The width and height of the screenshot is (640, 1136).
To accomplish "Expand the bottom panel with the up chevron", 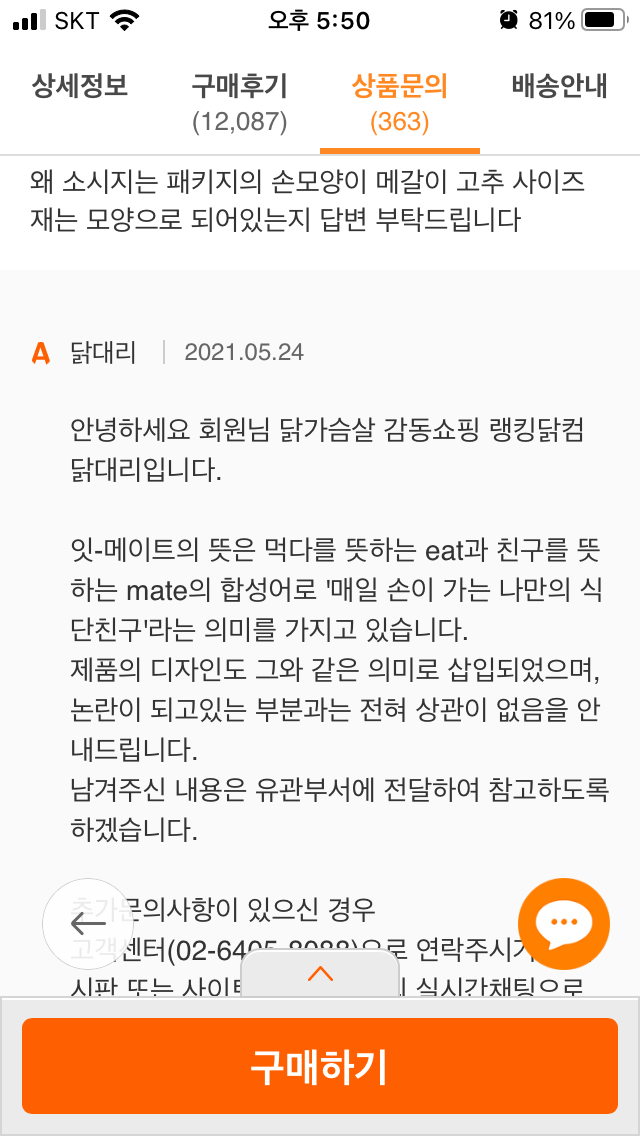I will click(320, 974).
